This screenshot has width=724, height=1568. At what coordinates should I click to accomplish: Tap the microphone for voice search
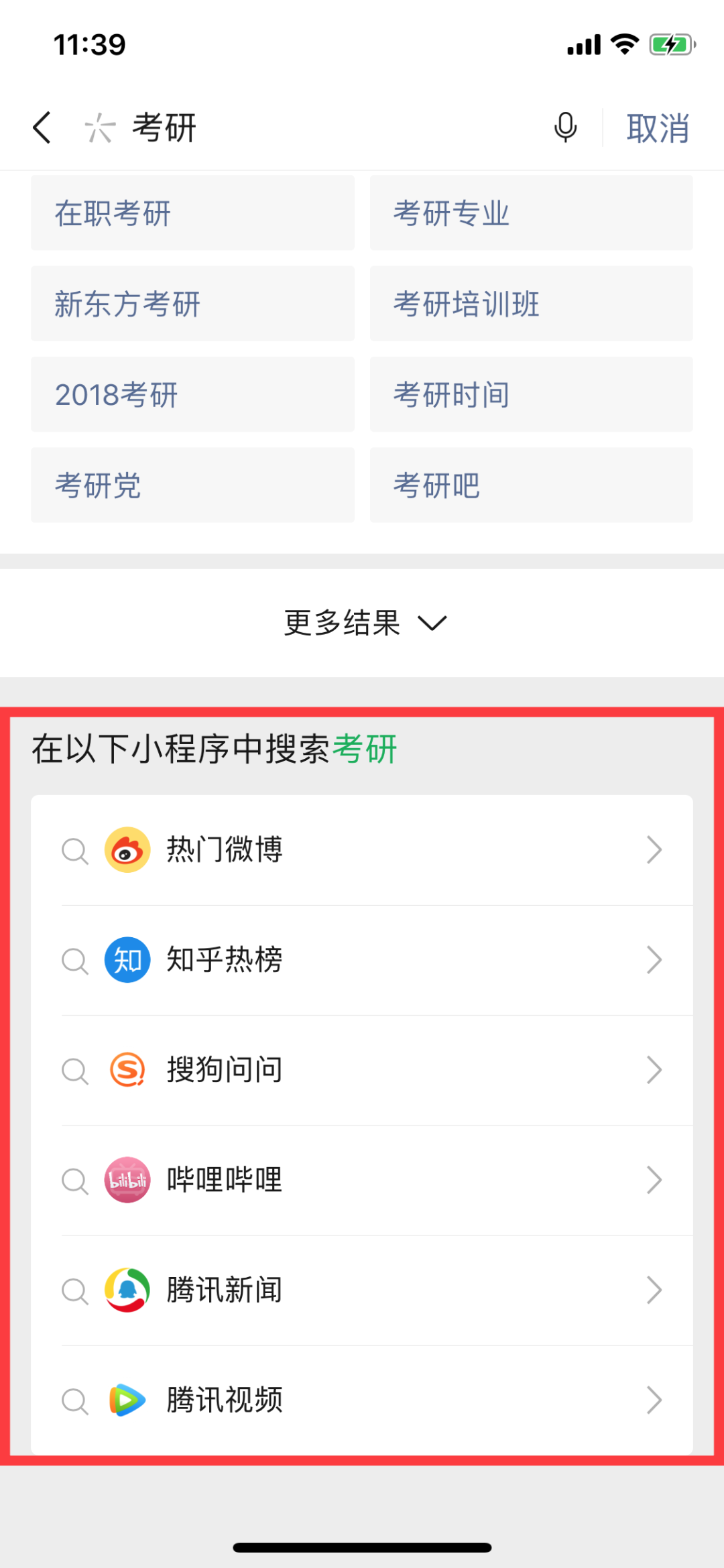pos(565,127)
